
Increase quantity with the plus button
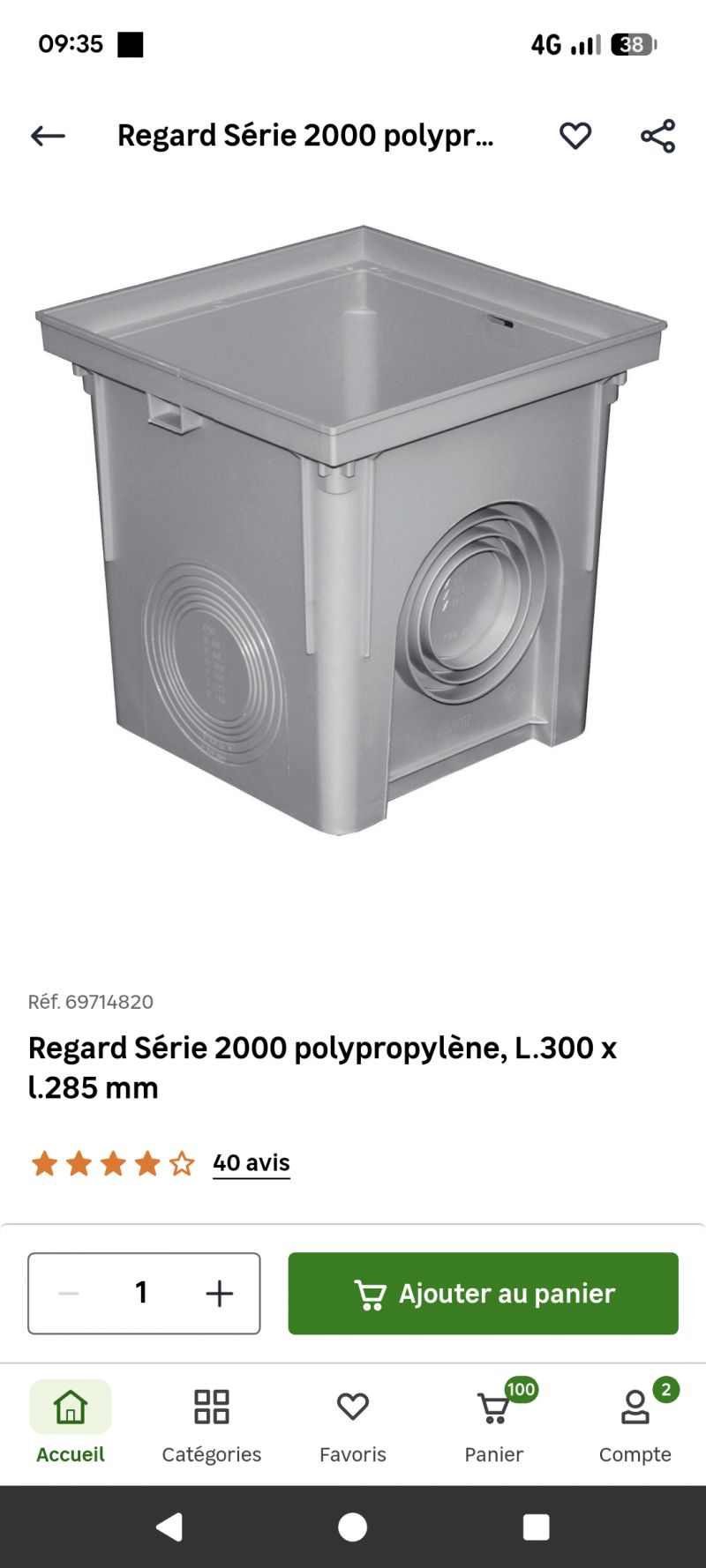[219, 1294]
